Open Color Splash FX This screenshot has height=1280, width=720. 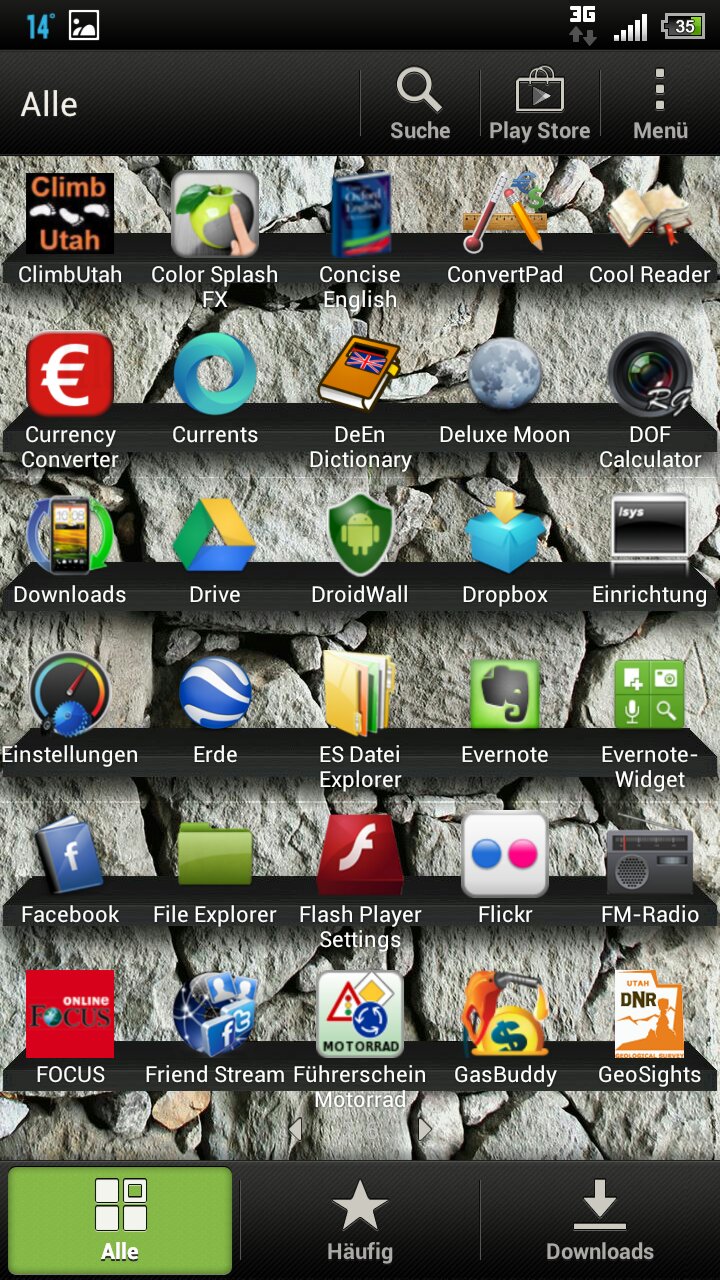215,240
